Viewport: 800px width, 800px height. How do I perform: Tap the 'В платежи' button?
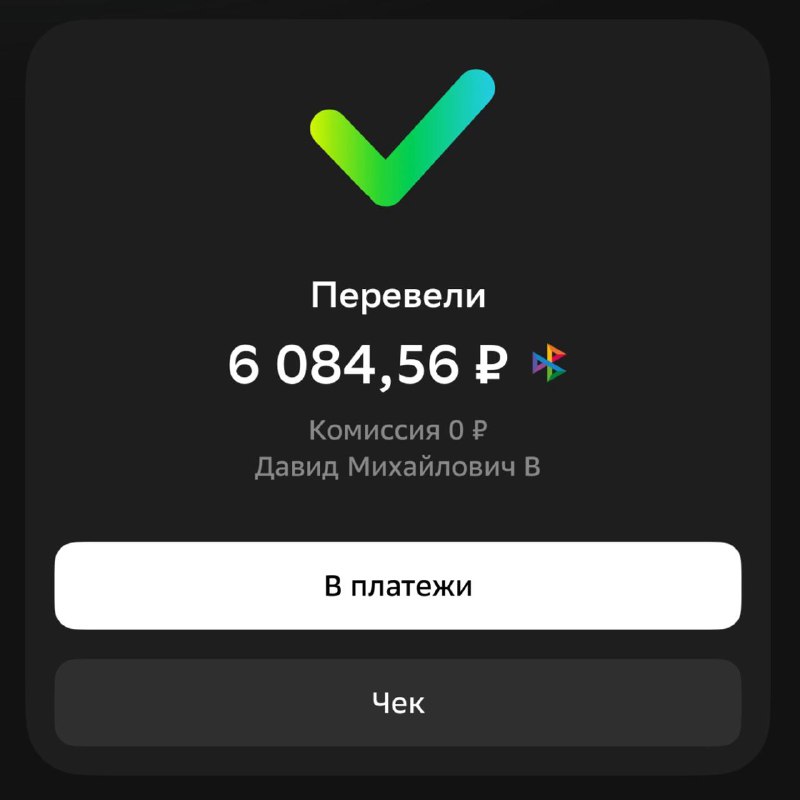398,586
